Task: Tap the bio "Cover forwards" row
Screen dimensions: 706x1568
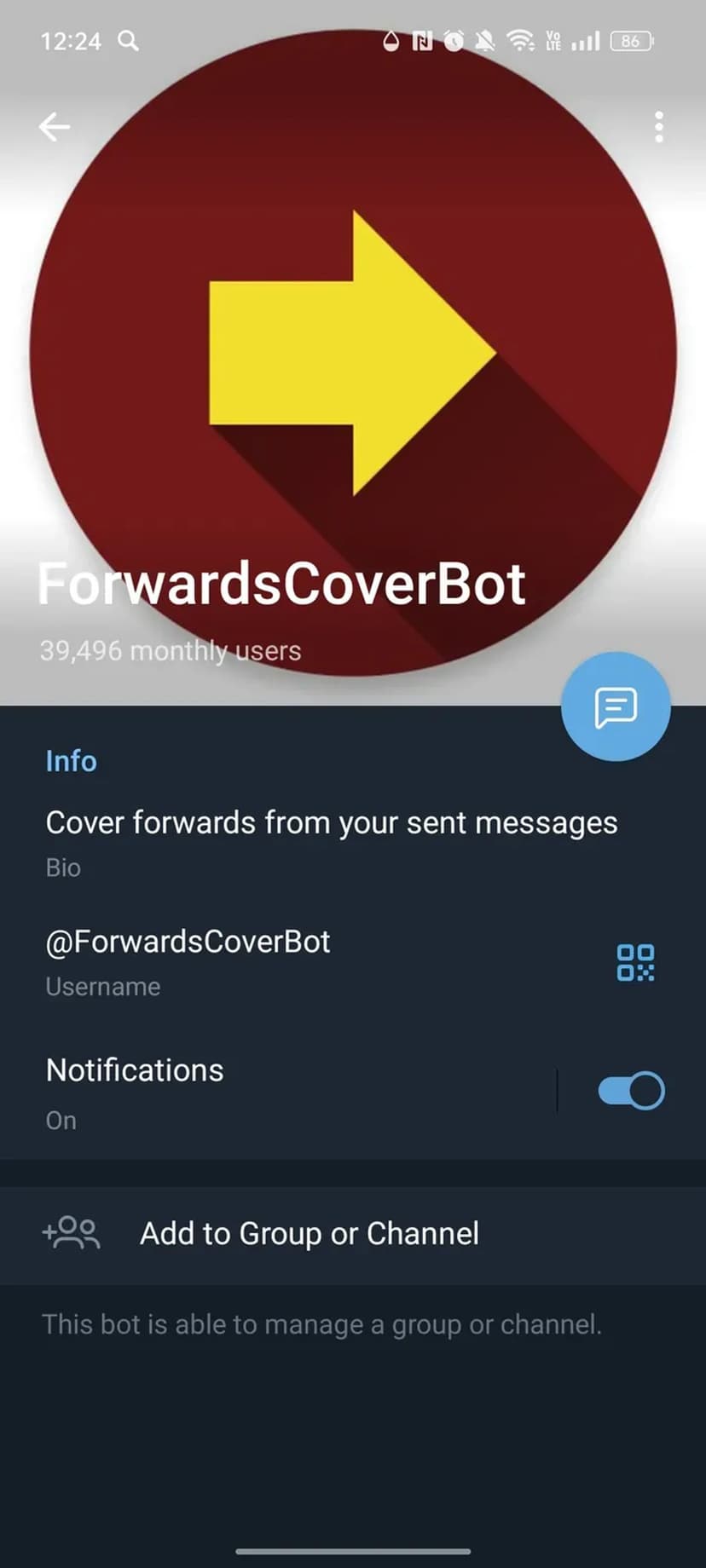Action: click(331, 840)
